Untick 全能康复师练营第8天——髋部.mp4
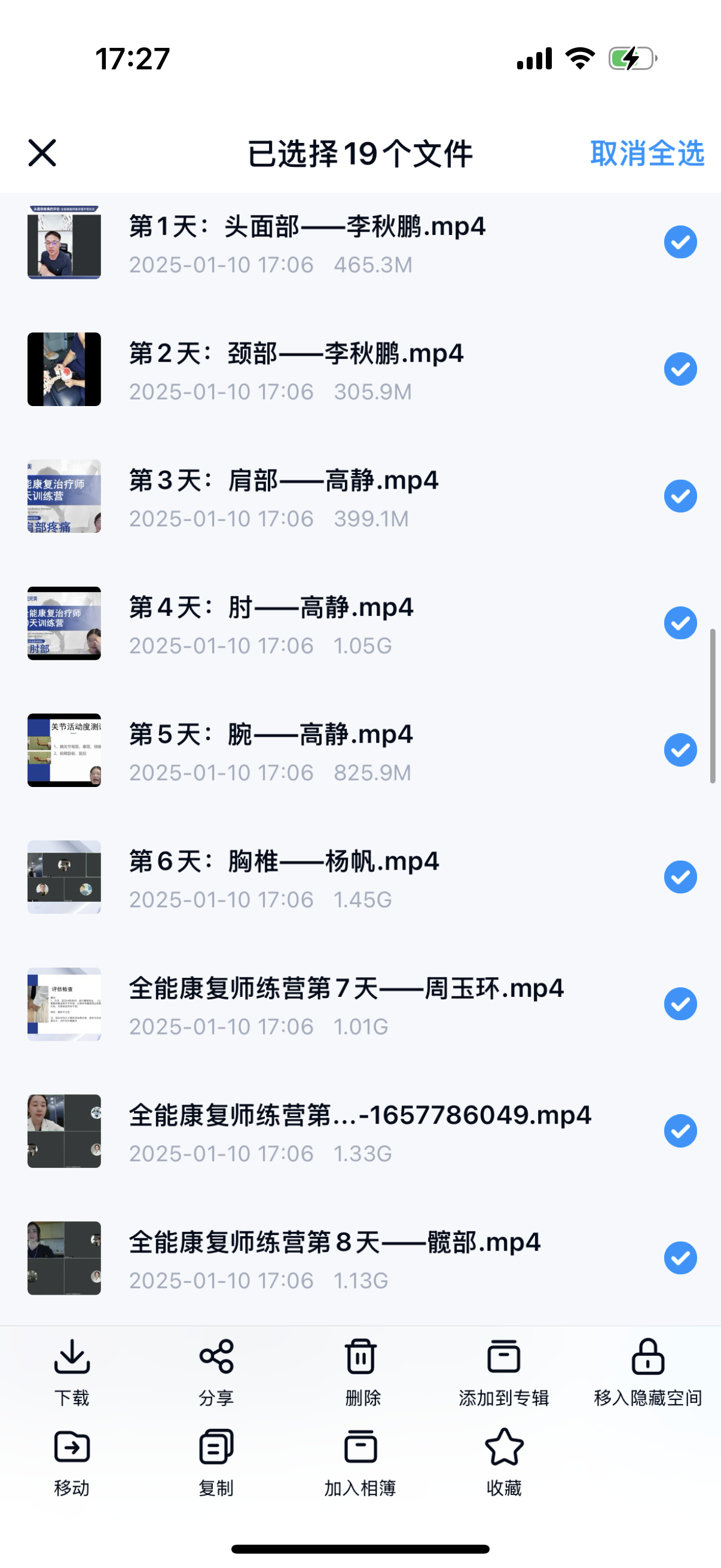Screen dimensions: 721x1568 (x=680, y=1258)
